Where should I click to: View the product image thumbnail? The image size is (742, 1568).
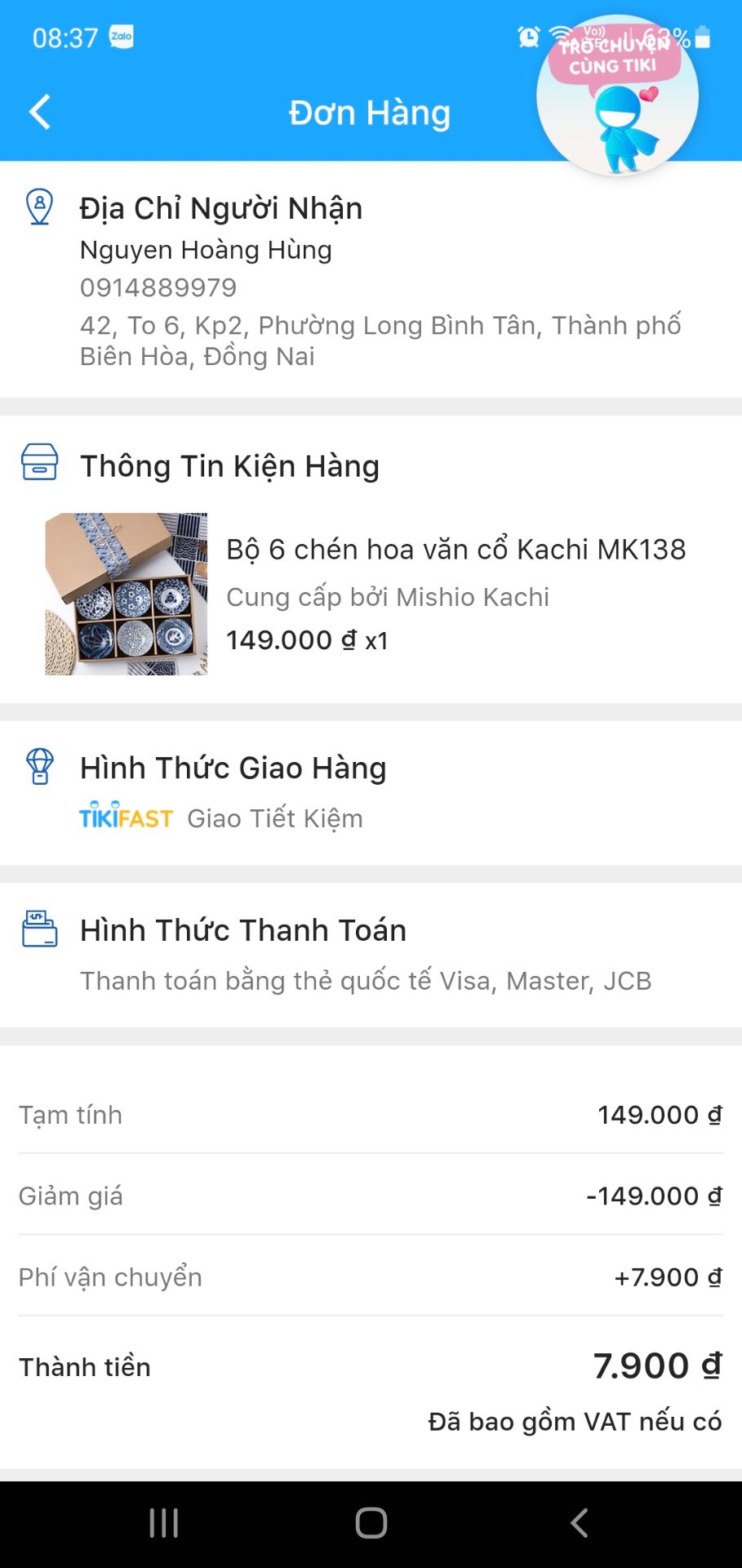click(124, 594)
